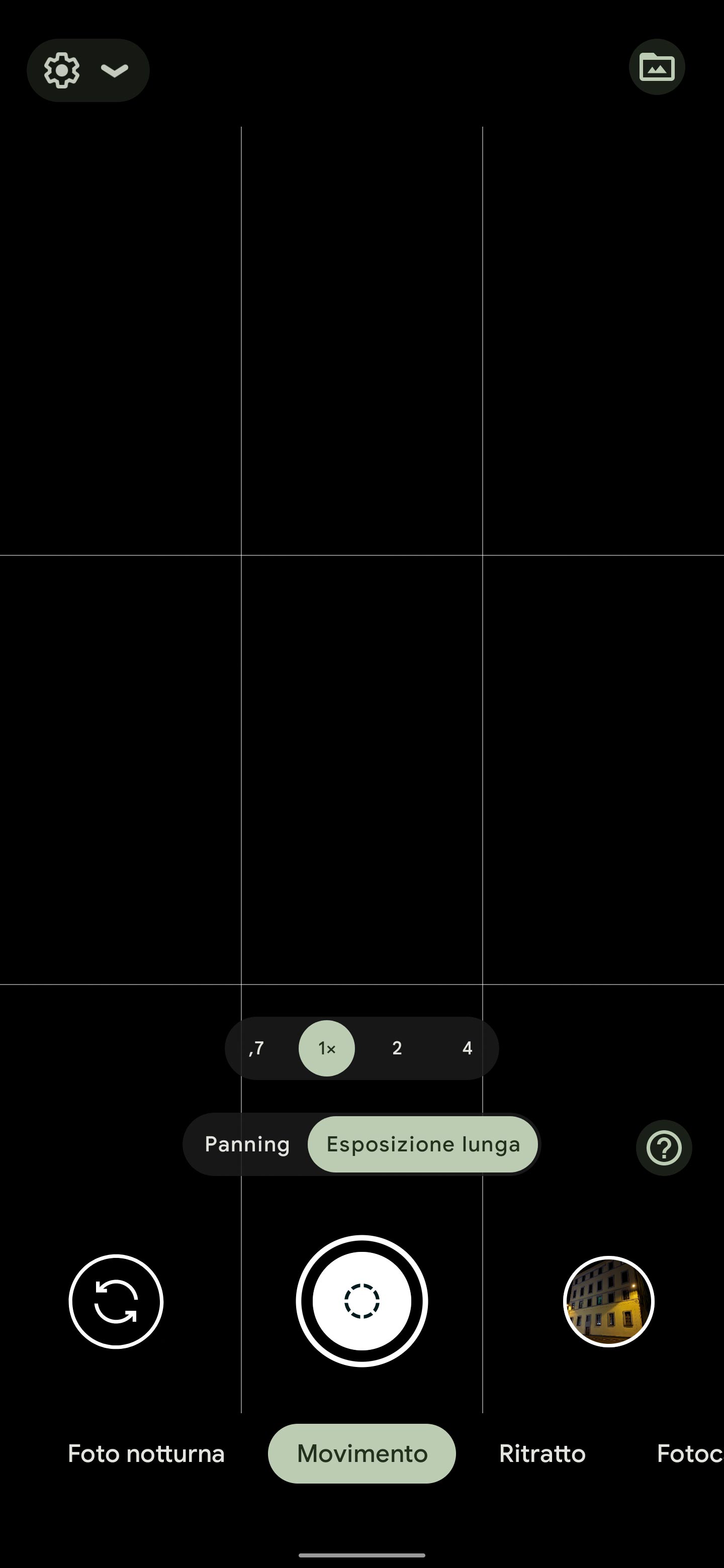The width and height of the screenshot is (724, 1568).
Task: Set zoom to 4x
Action: coord(467,1048)
